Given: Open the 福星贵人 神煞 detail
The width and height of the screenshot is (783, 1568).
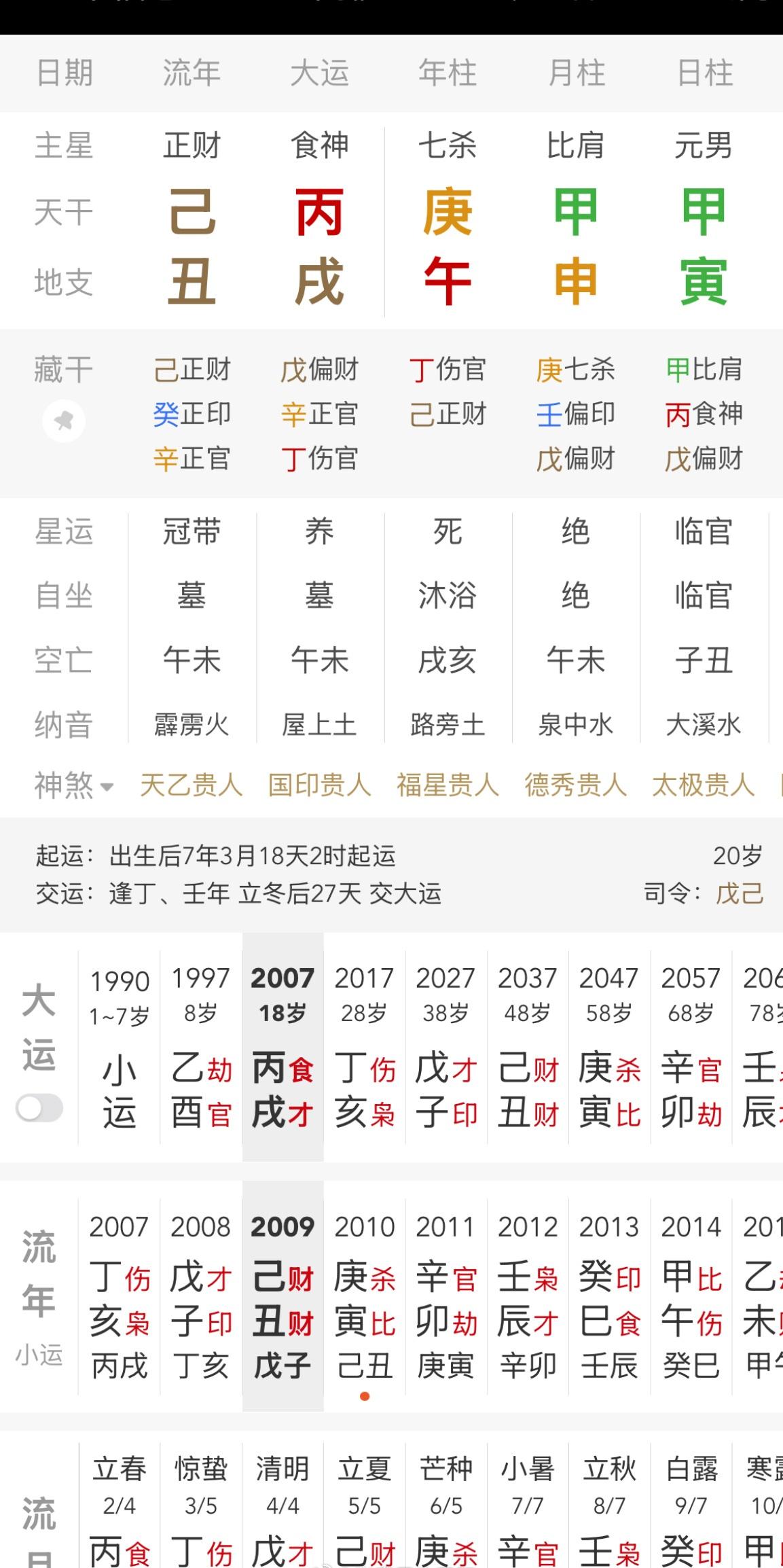Looking at the screenshot, I should pyautogui.click(x=448, y=785).
